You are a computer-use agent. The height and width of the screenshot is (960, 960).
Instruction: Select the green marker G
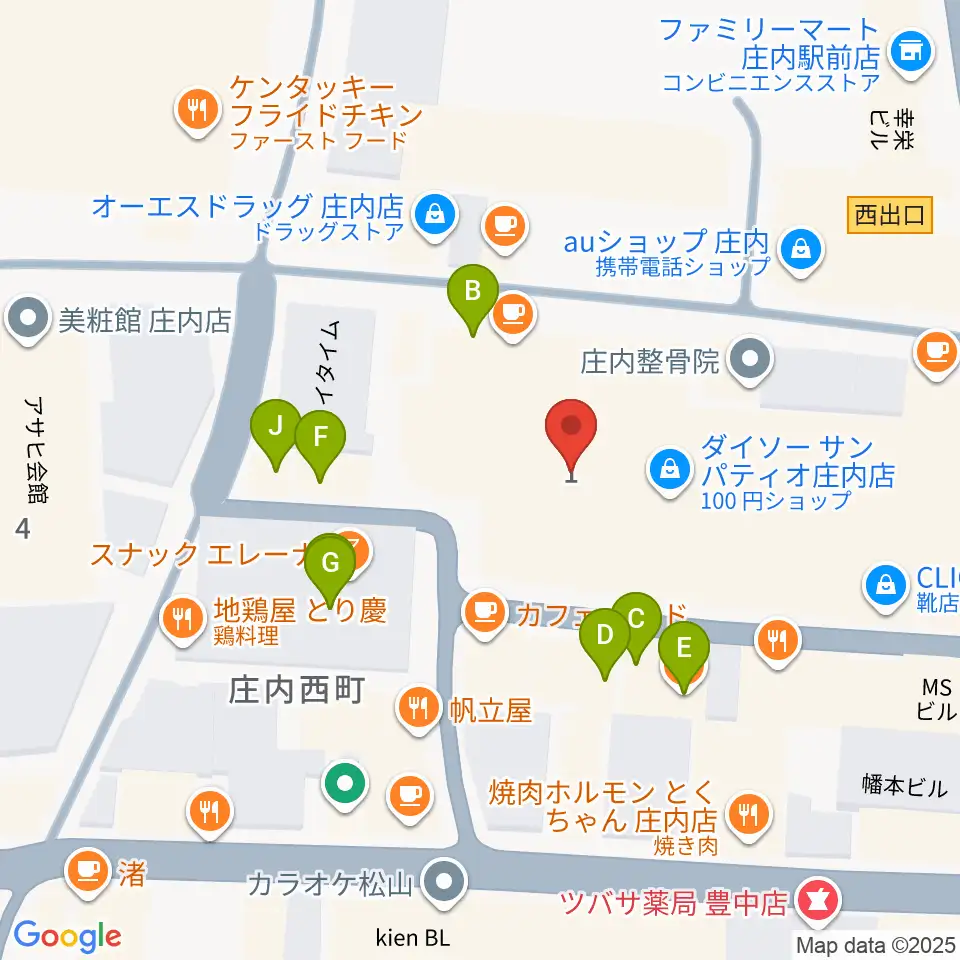(x=330, y=570)
